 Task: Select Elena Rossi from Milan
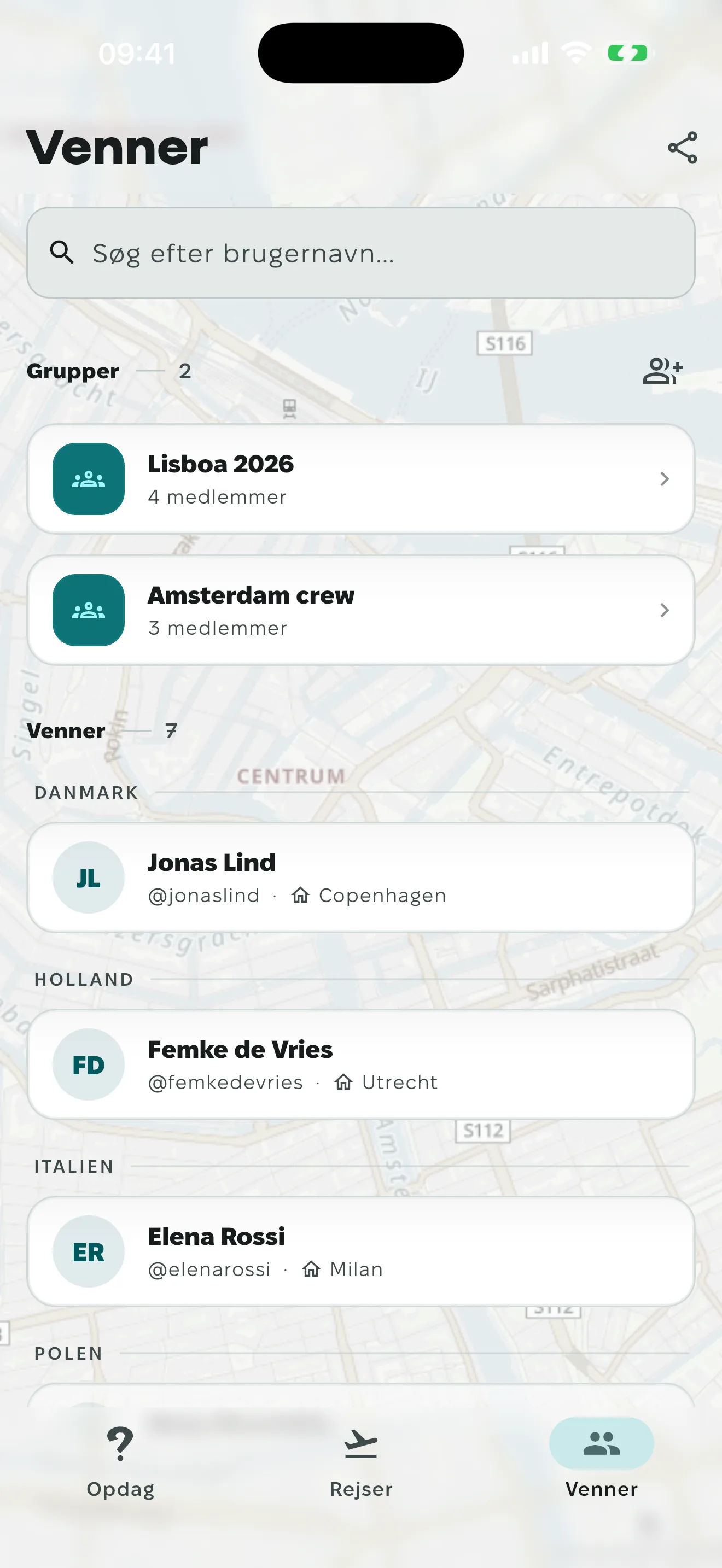361,1251
